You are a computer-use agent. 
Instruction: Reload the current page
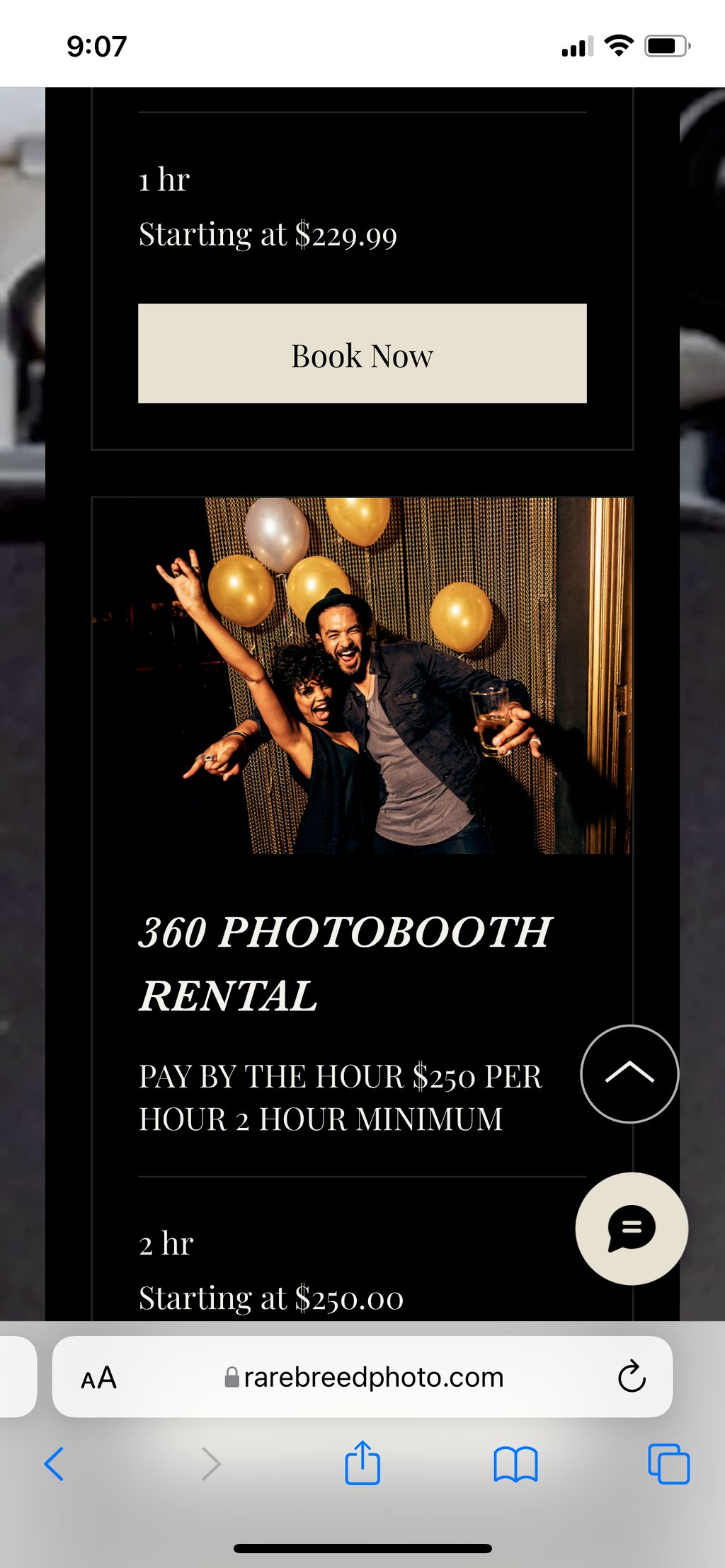point(631,1378)
